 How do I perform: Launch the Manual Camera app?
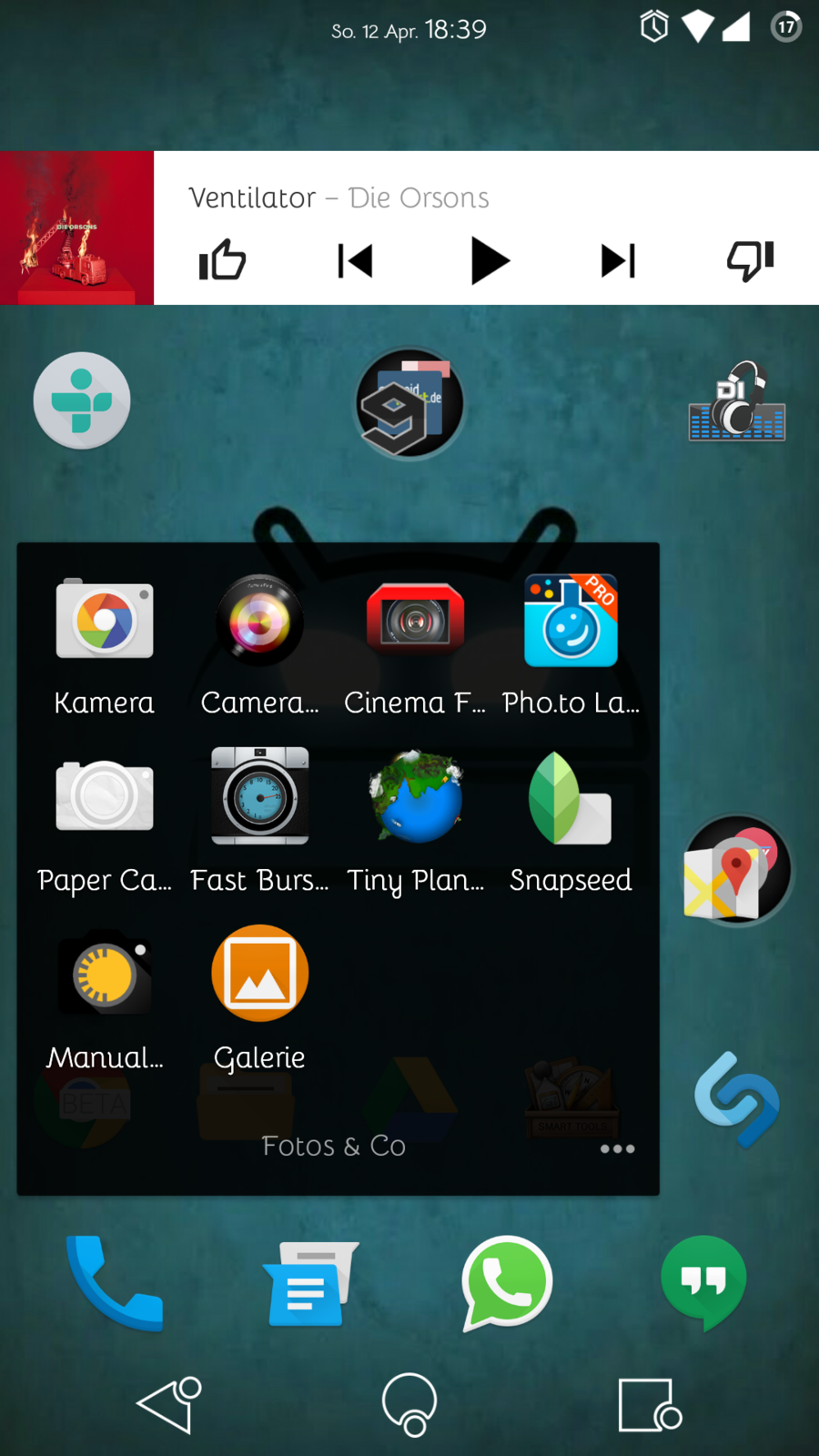pos(105,974)
